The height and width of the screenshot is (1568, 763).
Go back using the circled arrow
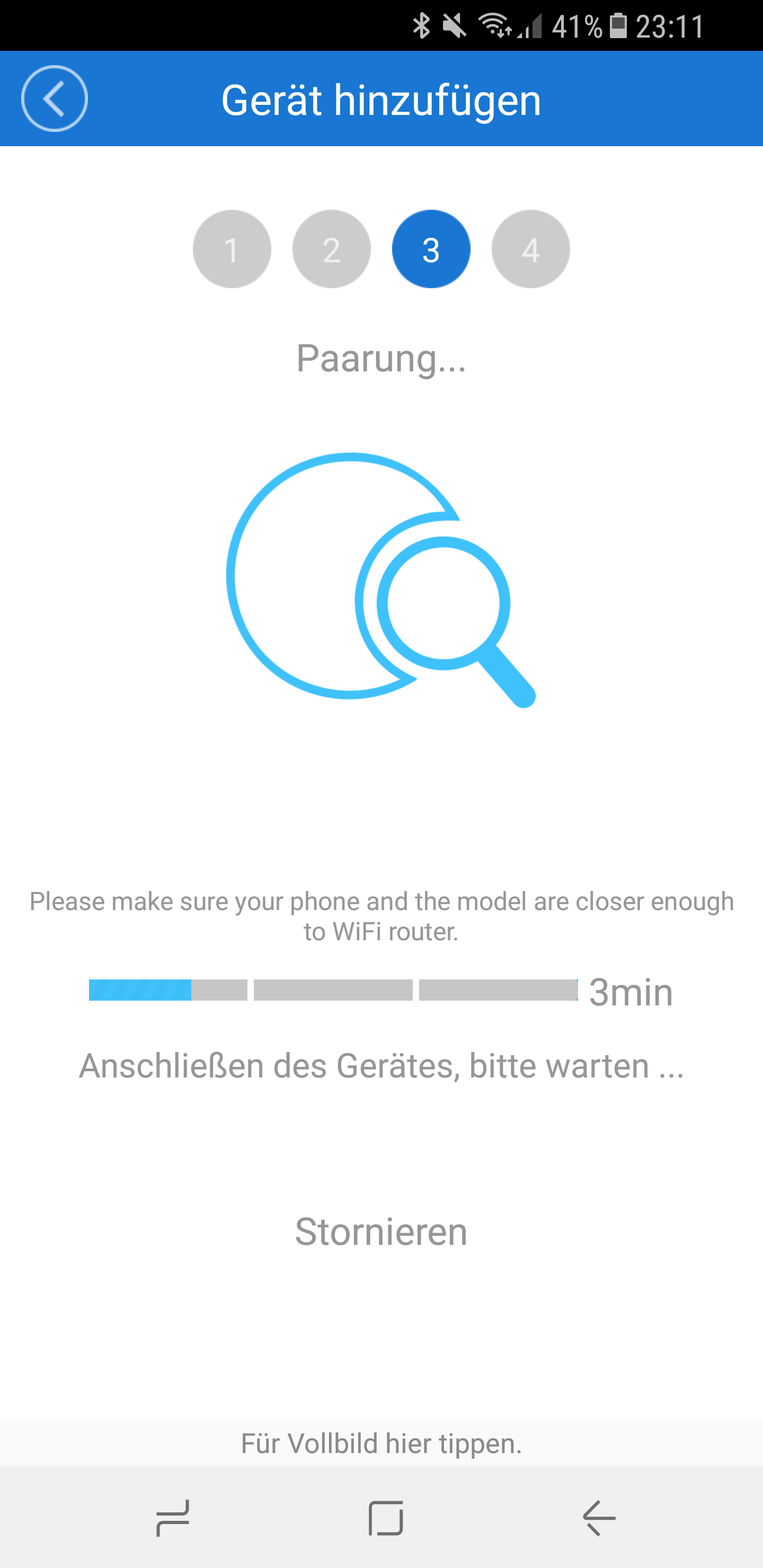click(x=54, y=99)
